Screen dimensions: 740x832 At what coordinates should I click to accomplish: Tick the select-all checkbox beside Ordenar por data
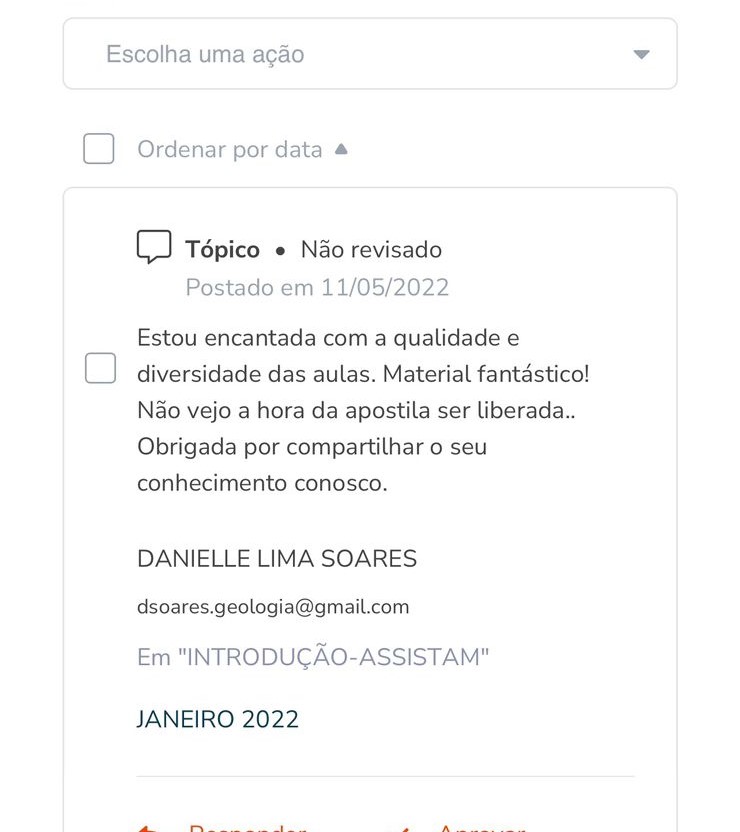point(98,150)
